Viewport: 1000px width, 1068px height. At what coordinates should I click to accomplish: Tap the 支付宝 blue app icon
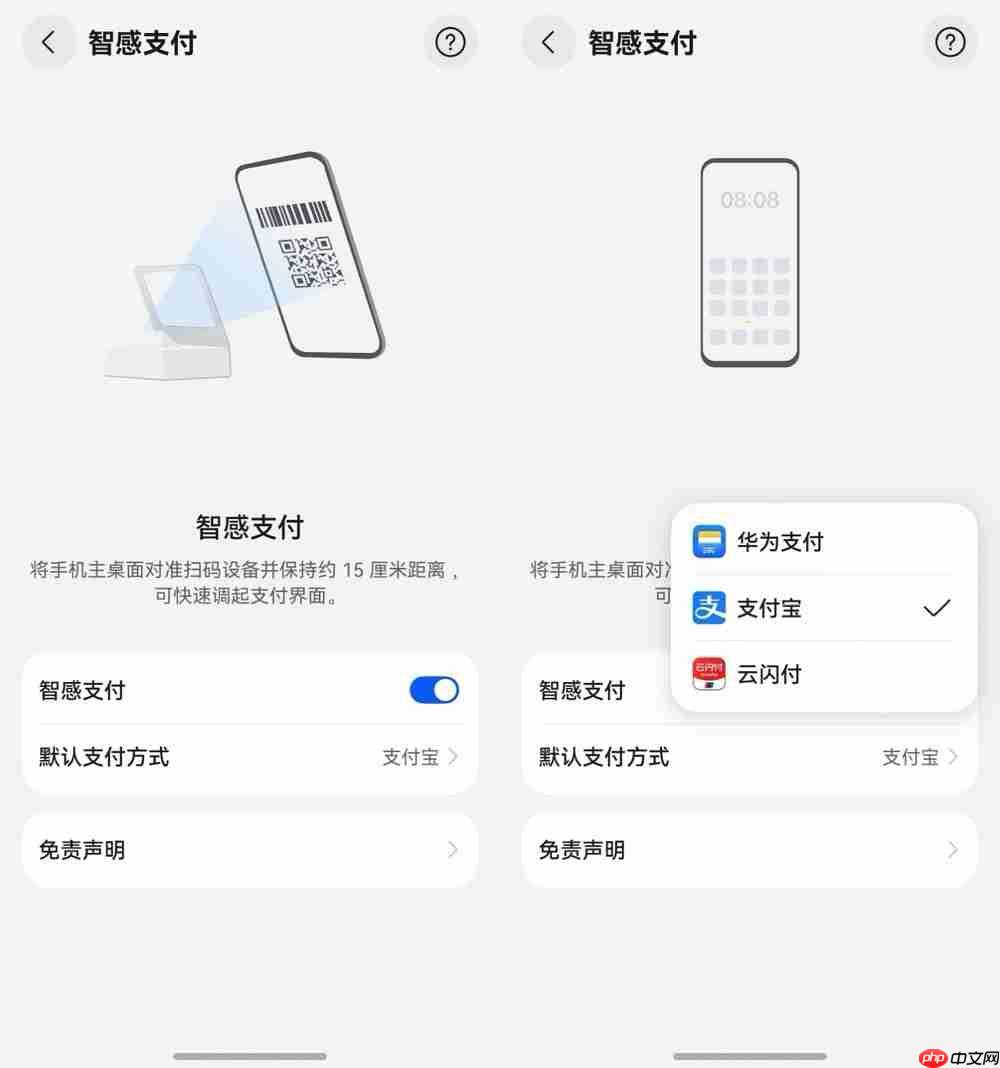pos(708,608)
